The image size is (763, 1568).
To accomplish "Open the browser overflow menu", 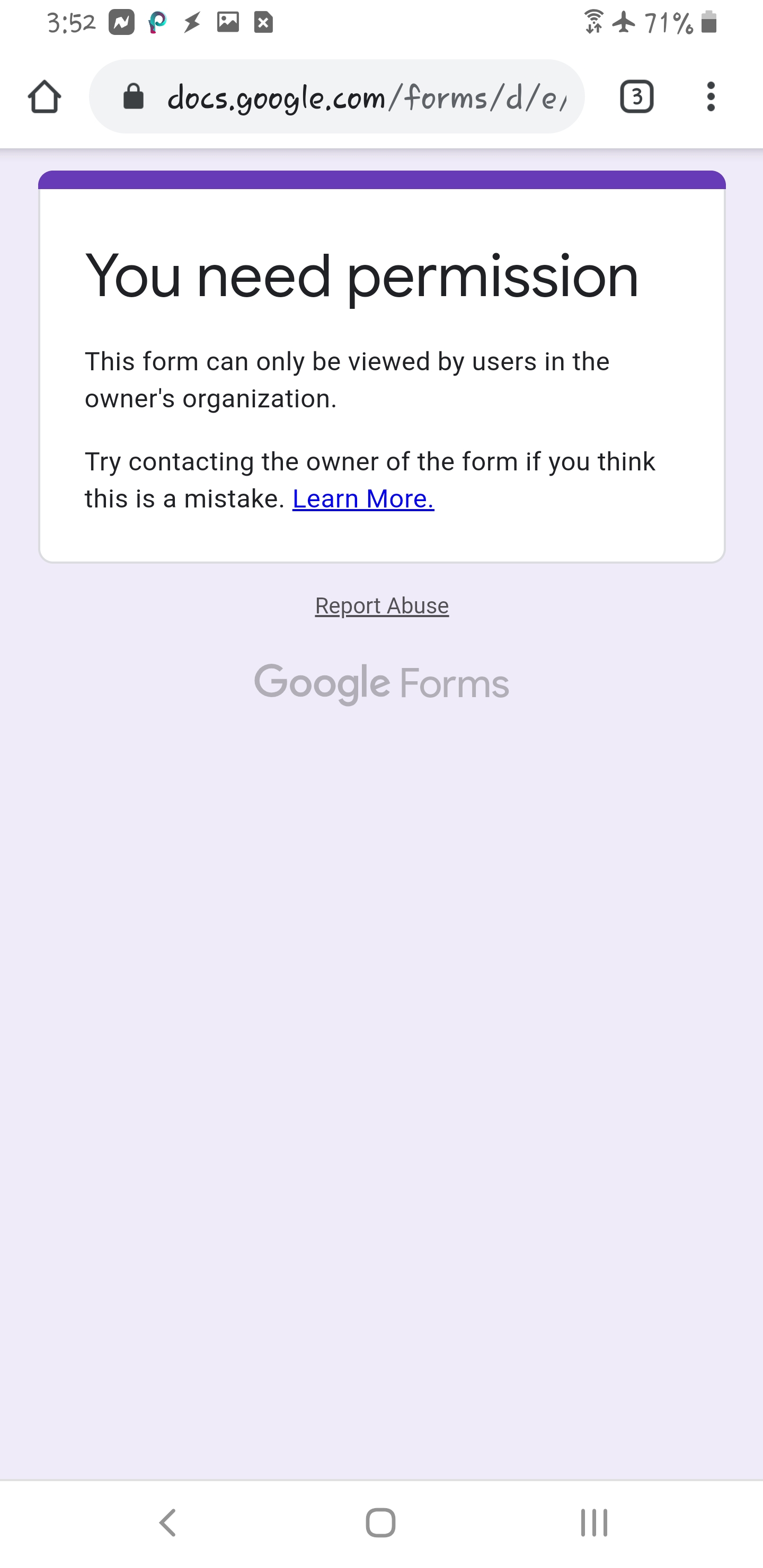I will pos(711,97).
